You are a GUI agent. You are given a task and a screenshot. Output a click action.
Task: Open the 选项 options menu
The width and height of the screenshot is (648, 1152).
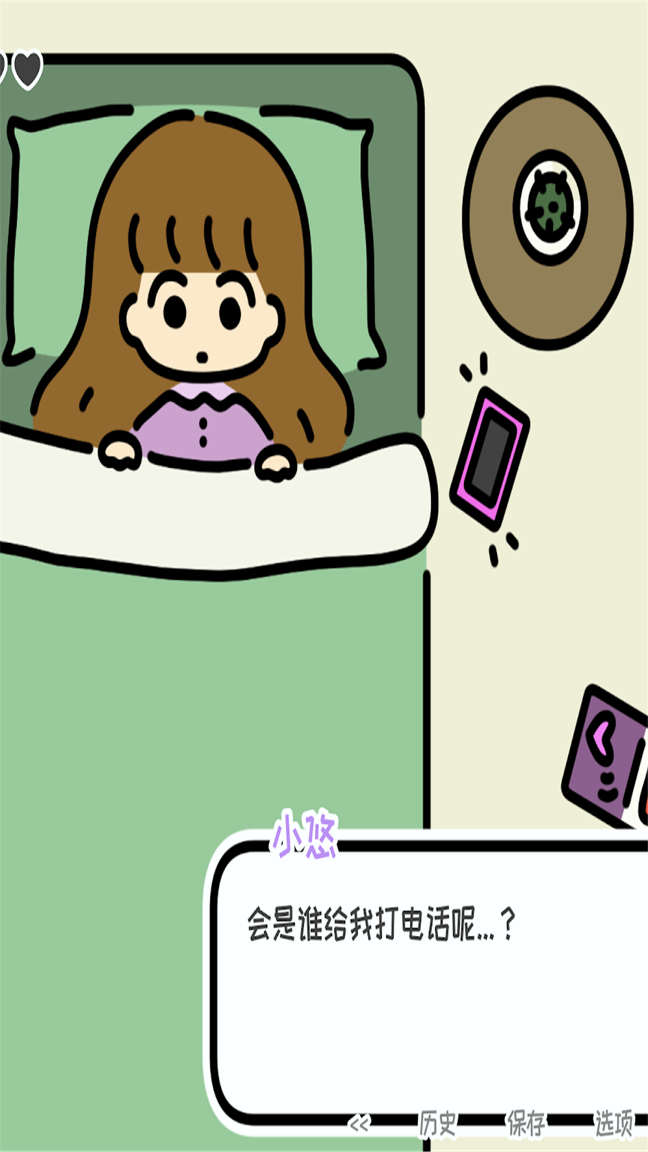pos(614,1124)
